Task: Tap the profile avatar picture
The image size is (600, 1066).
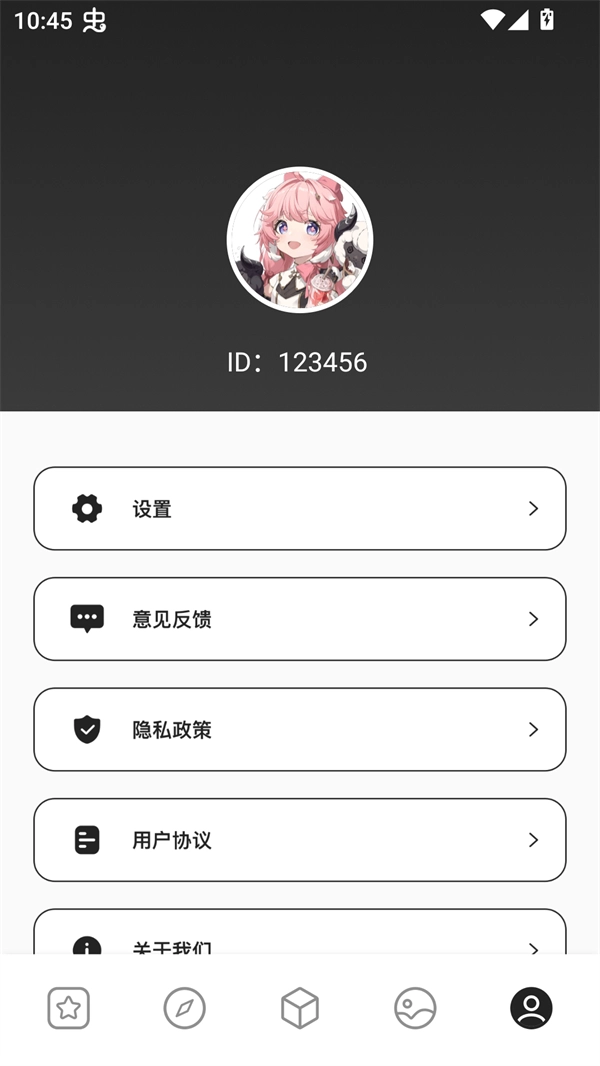Action: (x=300, y=240)
